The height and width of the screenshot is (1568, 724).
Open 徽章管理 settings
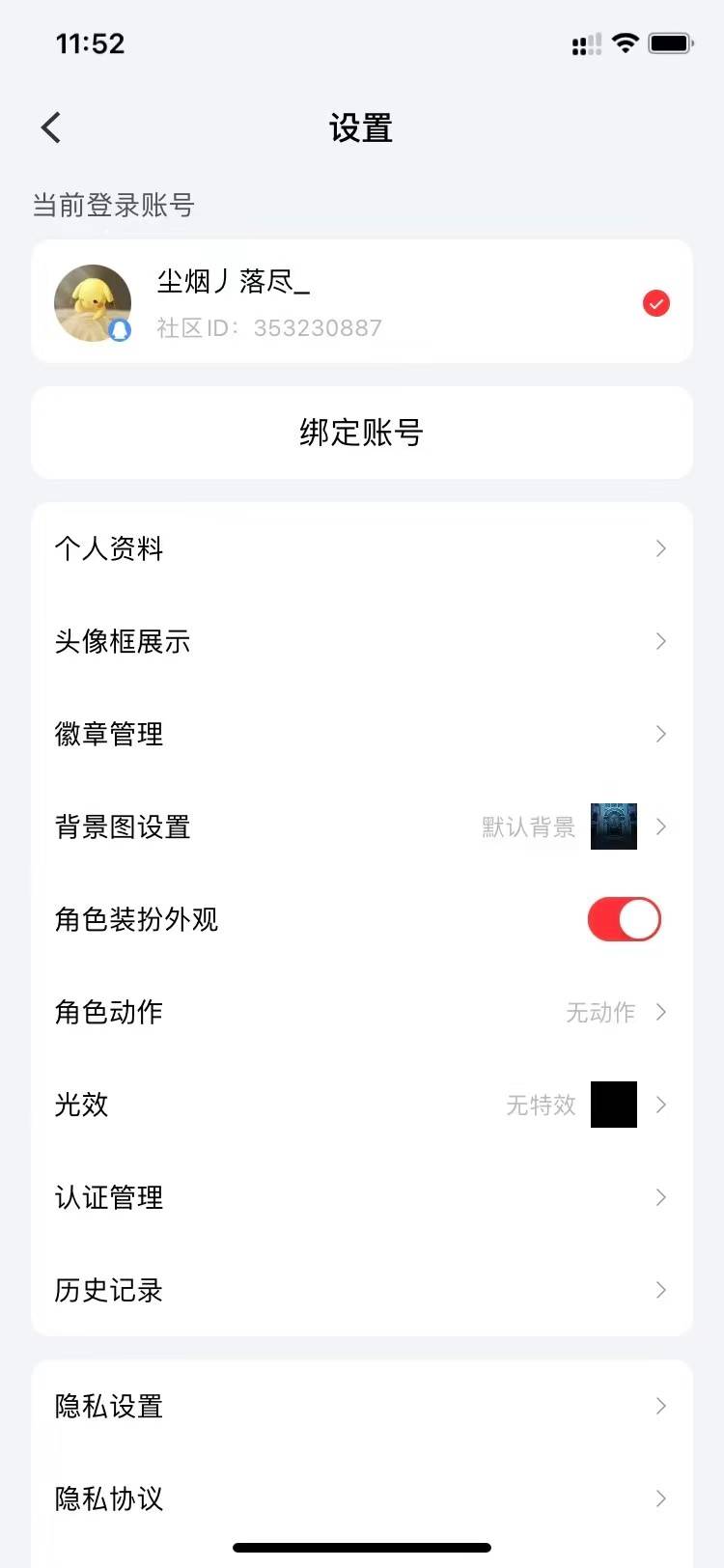pyautogui.click(x=362, y=734)
